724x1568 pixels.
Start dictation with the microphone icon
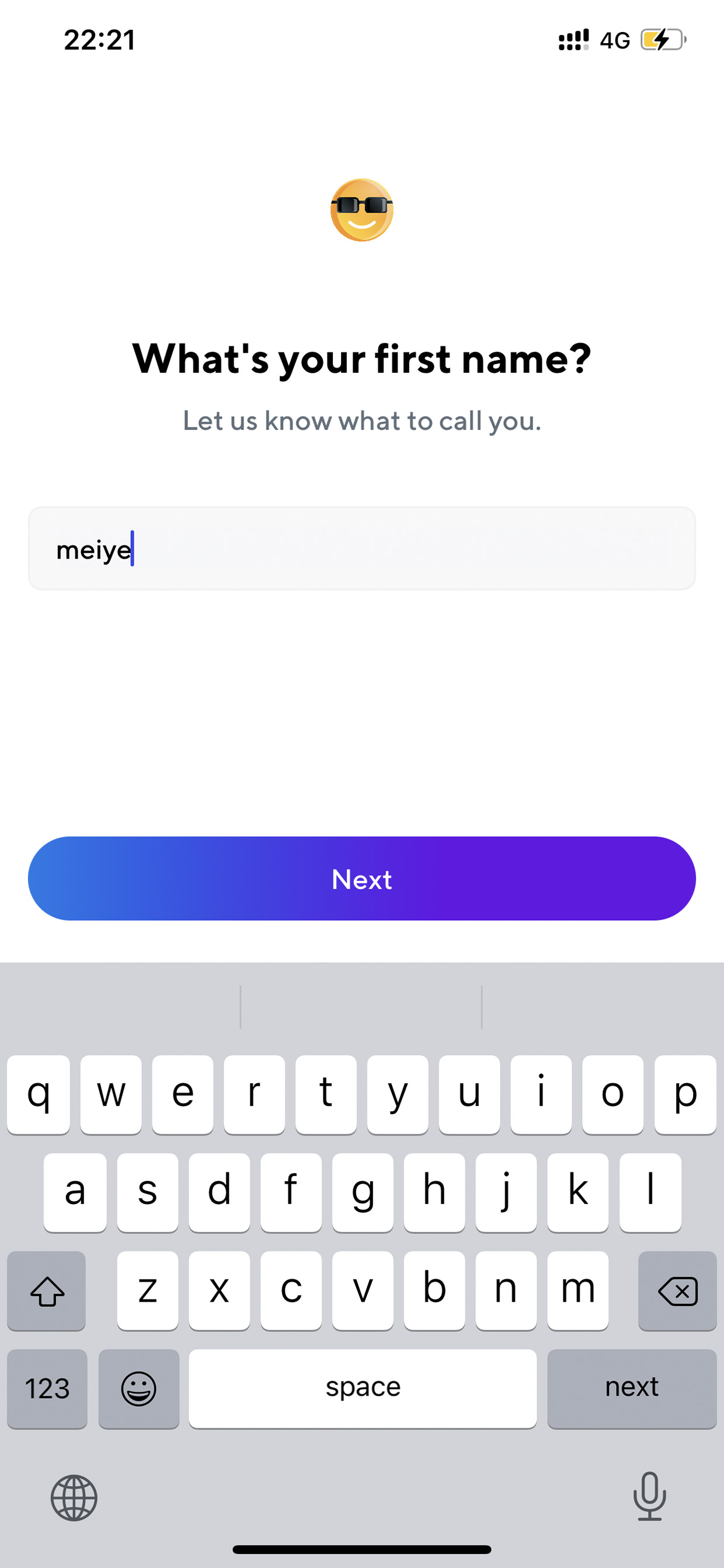click(649, 1496)
